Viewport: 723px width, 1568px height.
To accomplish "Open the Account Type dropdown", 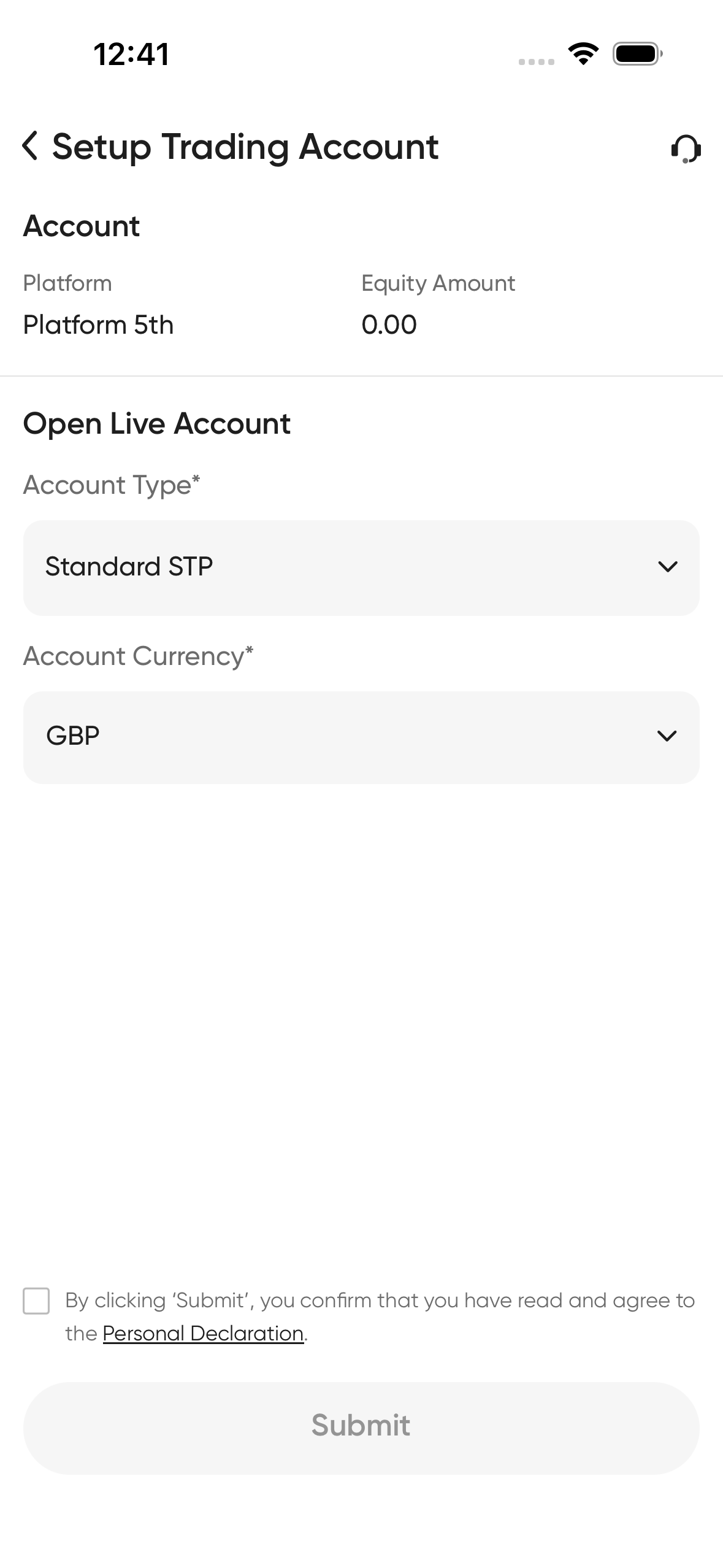I will [x=361, y=567].
